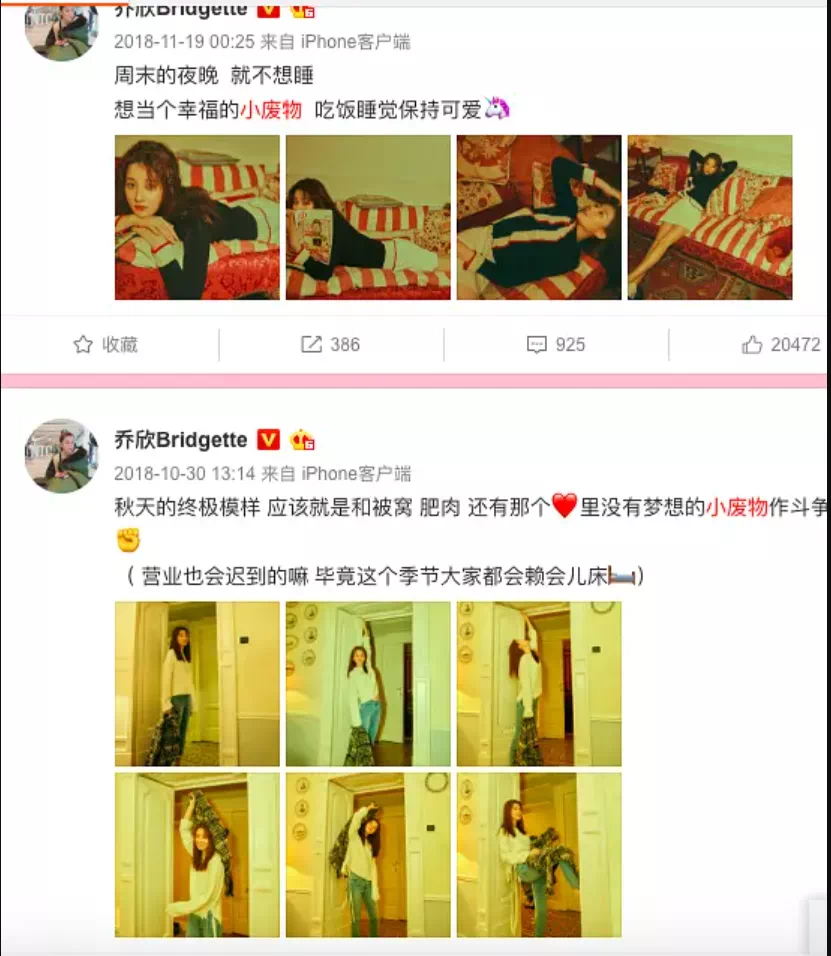Tap 收藏 to bookmark the 2018-11-19 post
The image size is (831, 956).
coord(106,345)
